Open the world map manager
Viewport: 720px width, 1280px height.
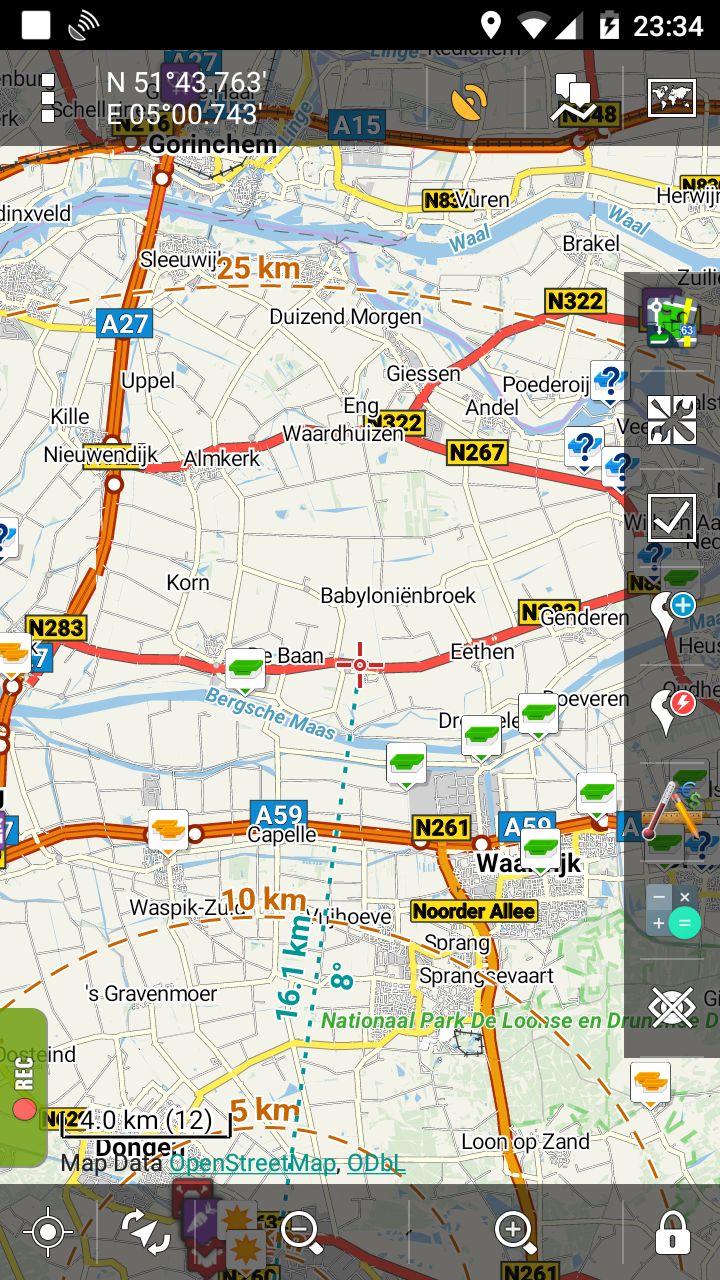[x=672, y=98]
